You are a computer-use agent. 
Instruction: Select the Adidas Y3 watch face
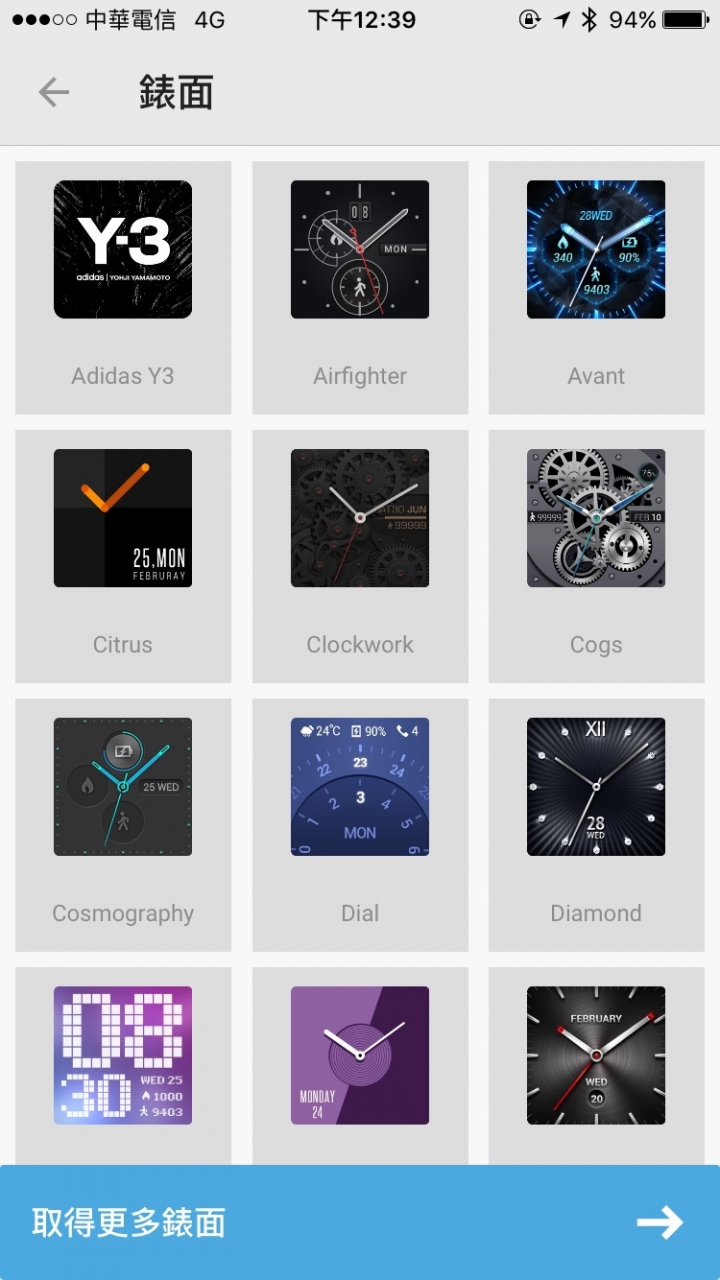coord(123,250)
